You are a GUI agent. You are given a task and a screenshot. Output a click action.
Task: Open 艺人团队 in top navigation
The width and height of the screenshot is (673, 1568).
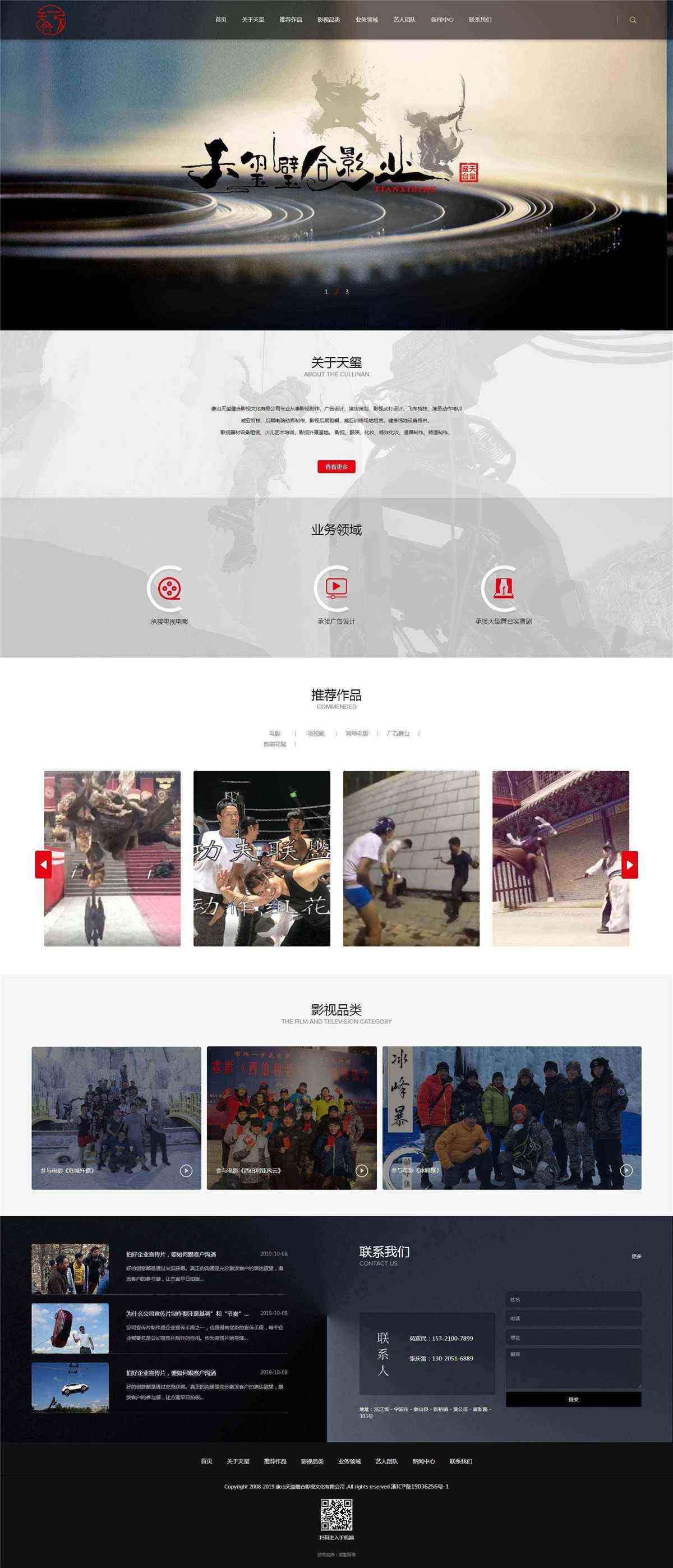(x=404, y=20)
